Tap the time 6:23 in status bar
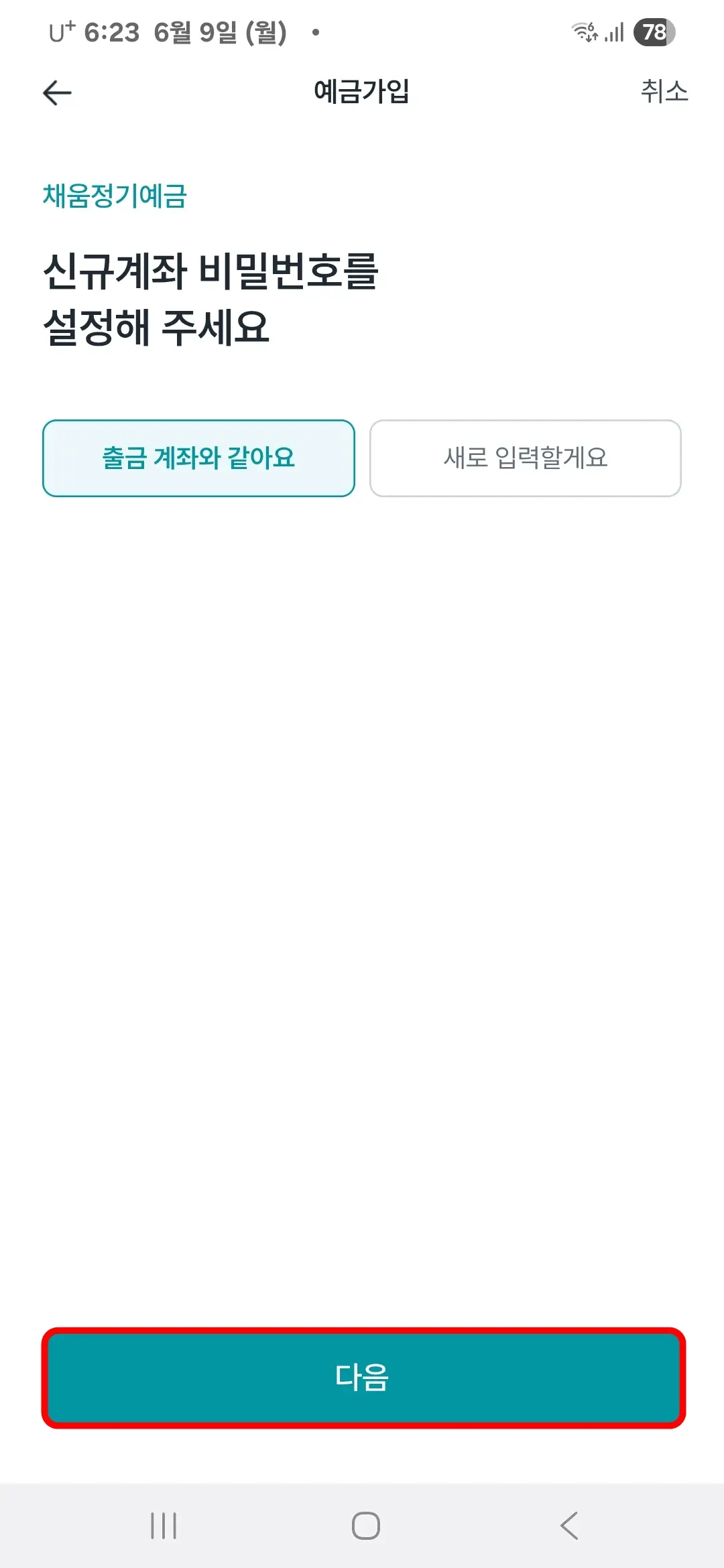724x1568 pixels. [x=114, y=31]
